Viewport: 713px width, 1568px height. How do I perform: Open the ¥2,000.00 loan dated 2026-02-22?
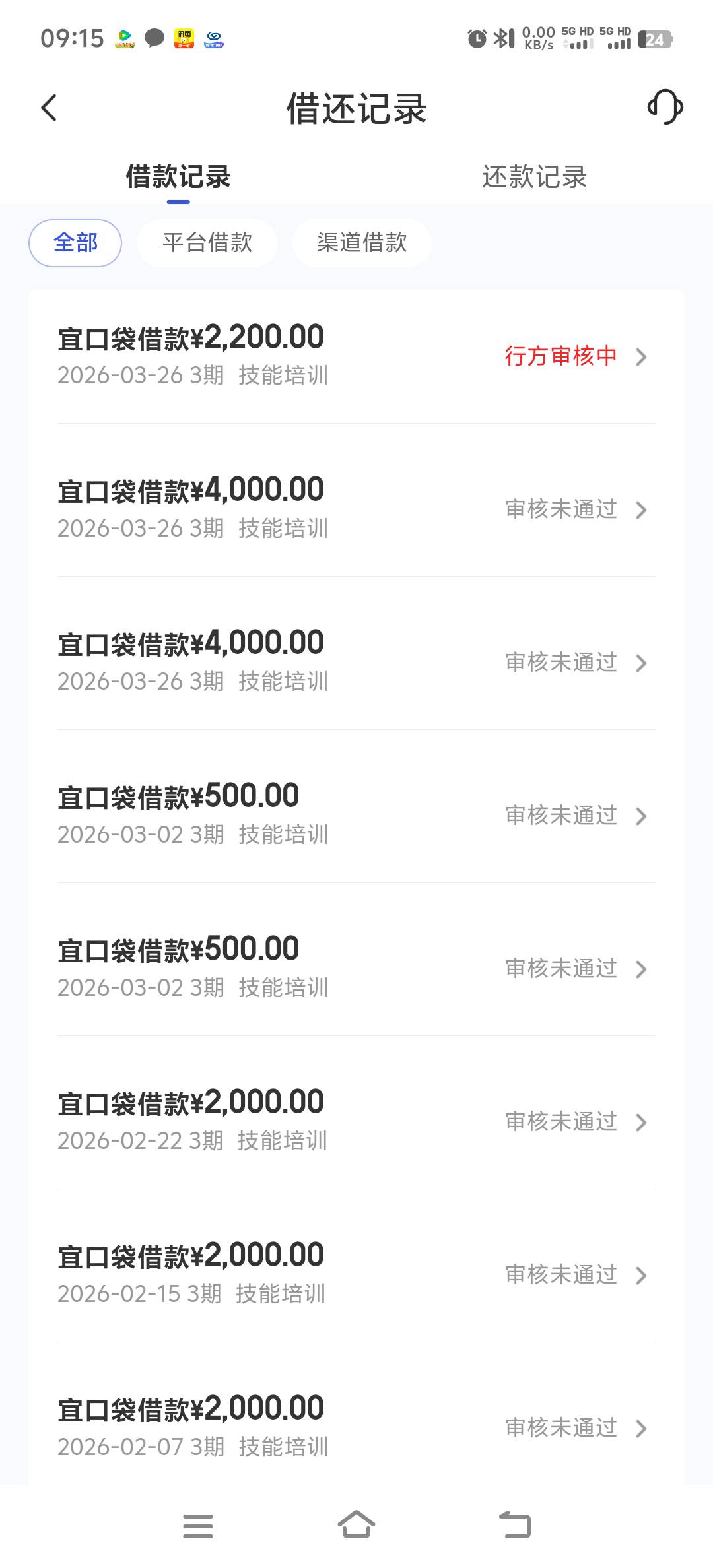pos(356,1121)
